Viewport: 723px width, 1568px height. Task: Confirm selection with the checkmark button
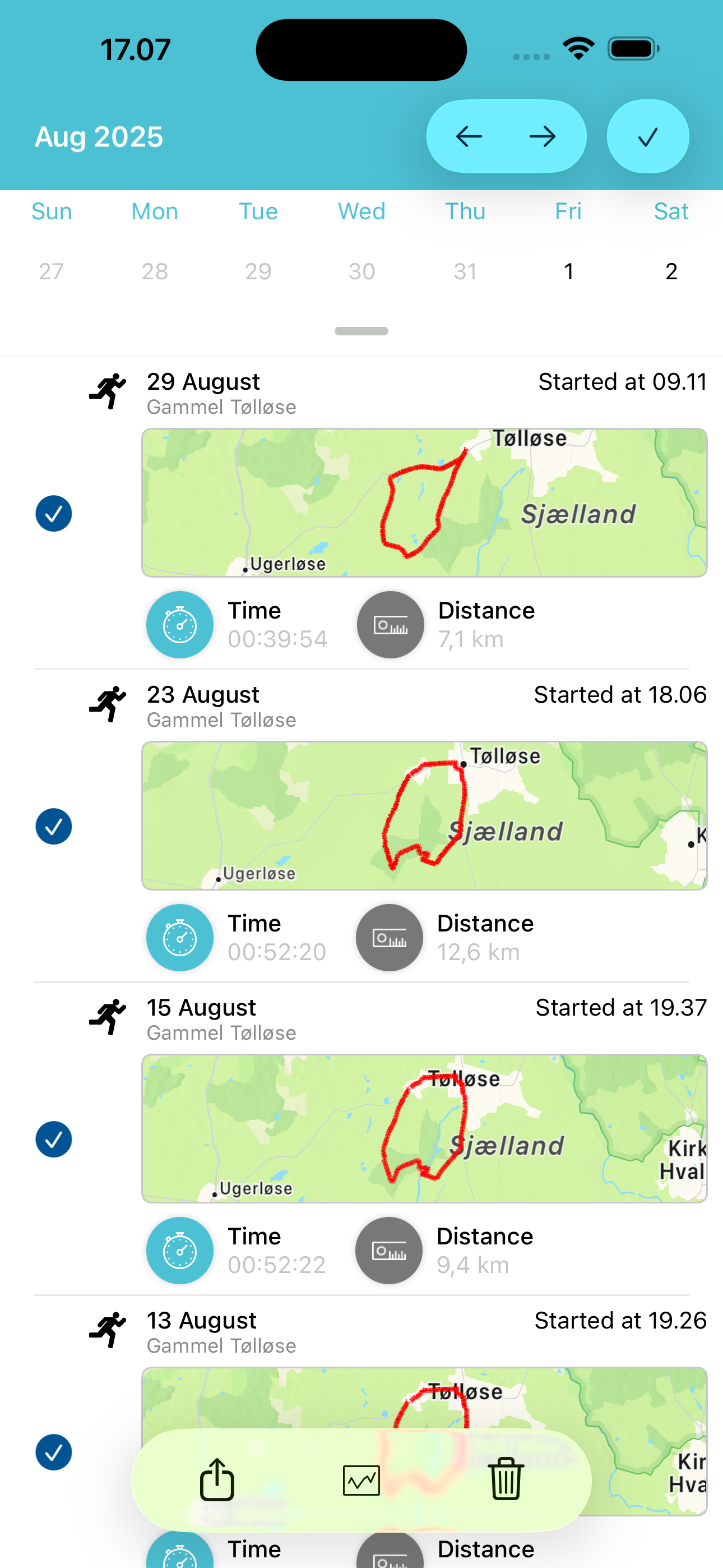click(647, 136)
